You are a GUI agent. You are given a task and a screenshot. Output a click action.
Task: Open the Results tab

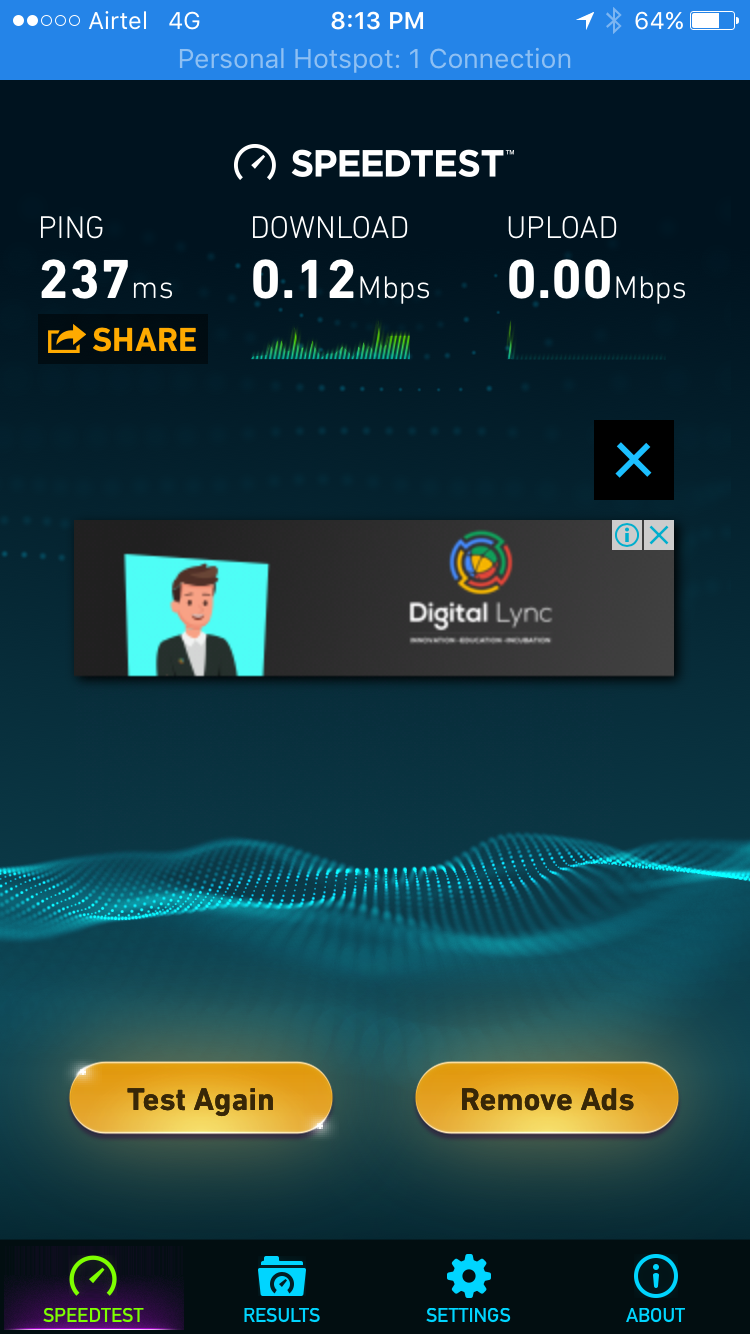click(281, 1289)
